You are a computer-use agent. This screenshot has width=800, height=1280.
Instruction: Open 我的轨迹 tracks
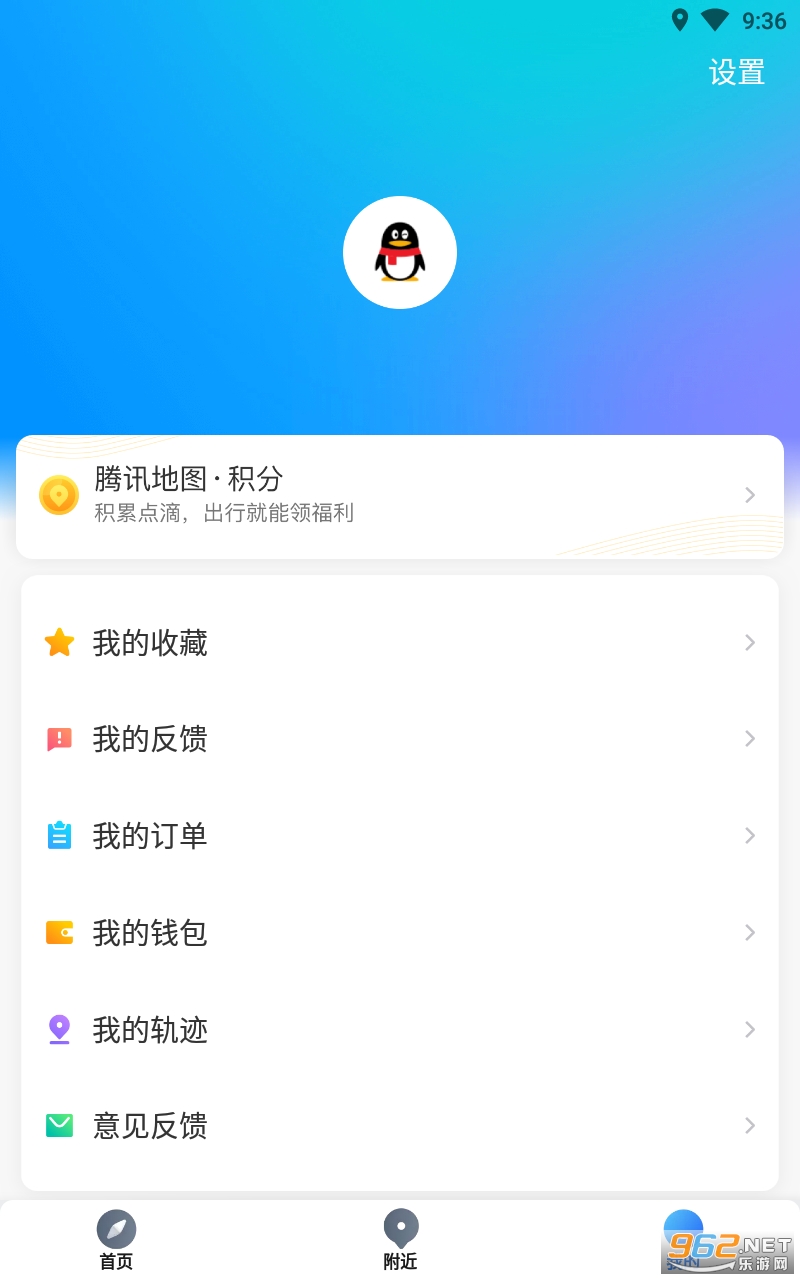[400, 1030]
